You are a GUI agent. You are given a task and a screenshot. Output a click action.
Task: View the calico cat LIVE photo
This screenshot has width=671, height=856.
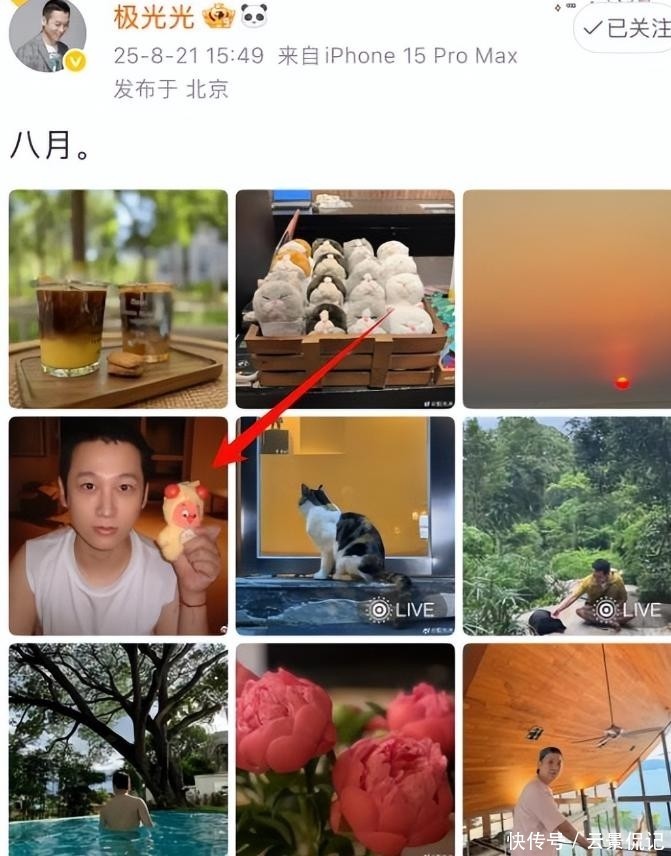click(x=345, y=526)
